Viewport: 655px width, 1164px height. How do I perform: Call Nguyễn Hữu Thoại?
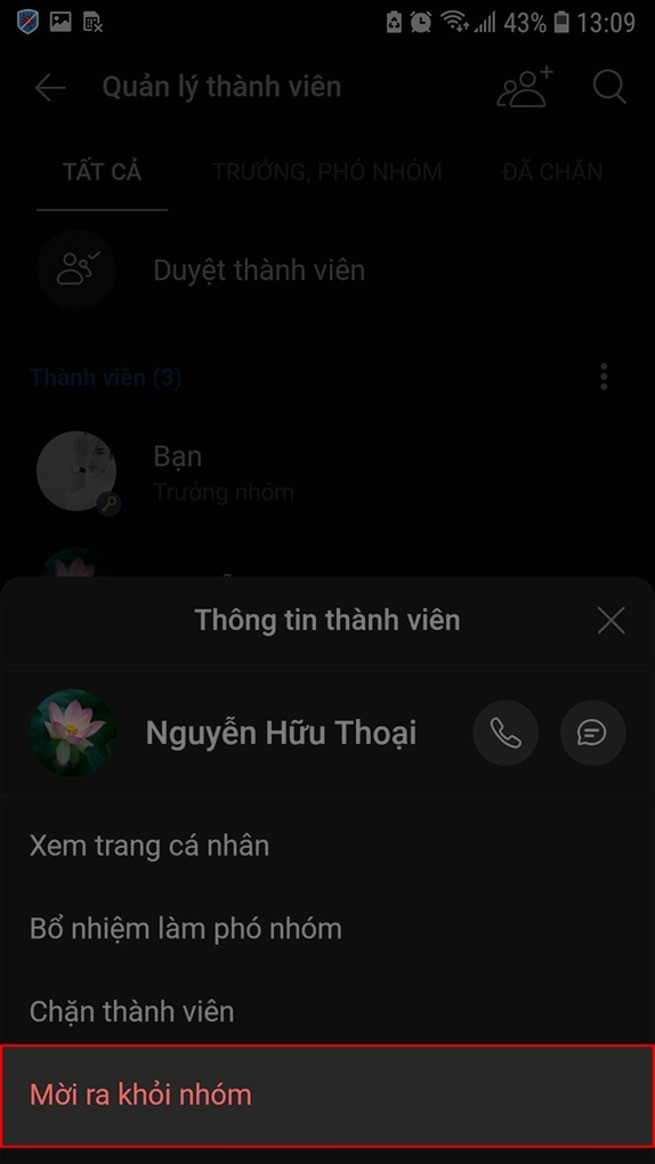coord(506,733)
